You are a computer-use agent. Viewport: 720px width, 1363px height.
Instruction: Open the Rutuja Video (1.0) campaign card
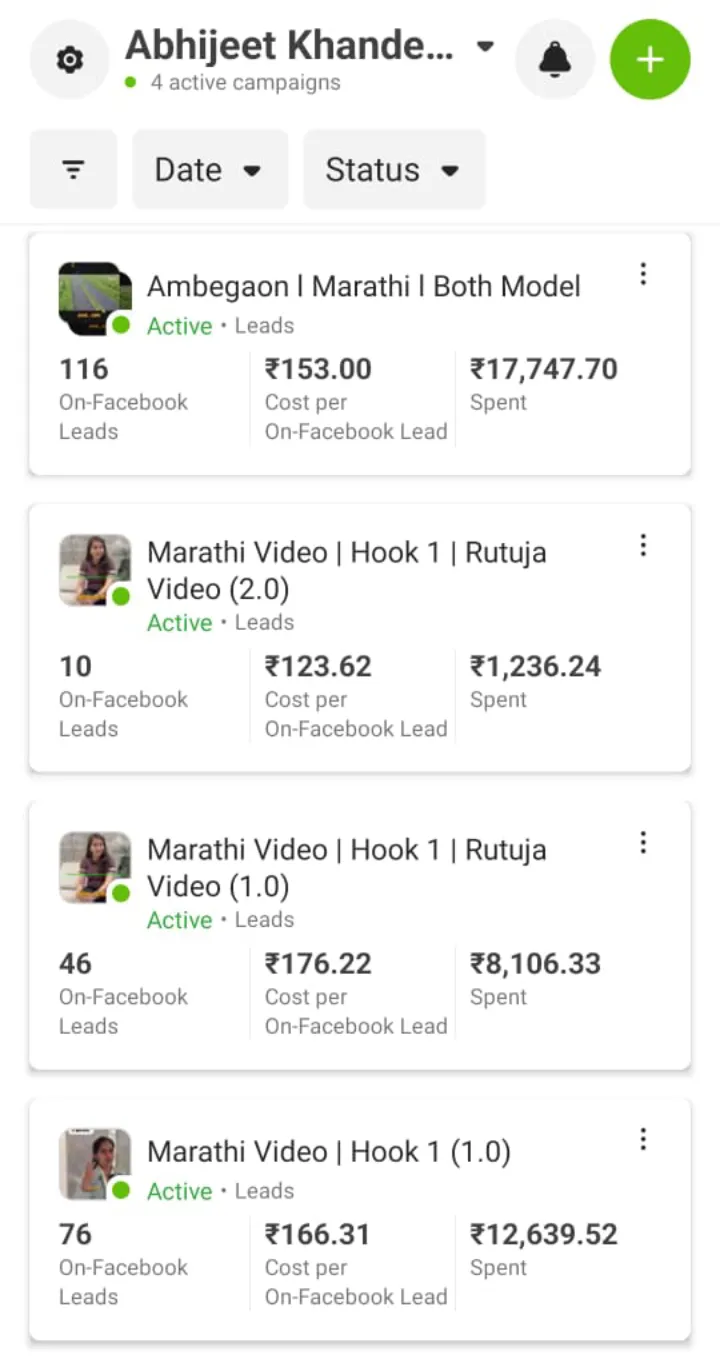pos(346,867)
